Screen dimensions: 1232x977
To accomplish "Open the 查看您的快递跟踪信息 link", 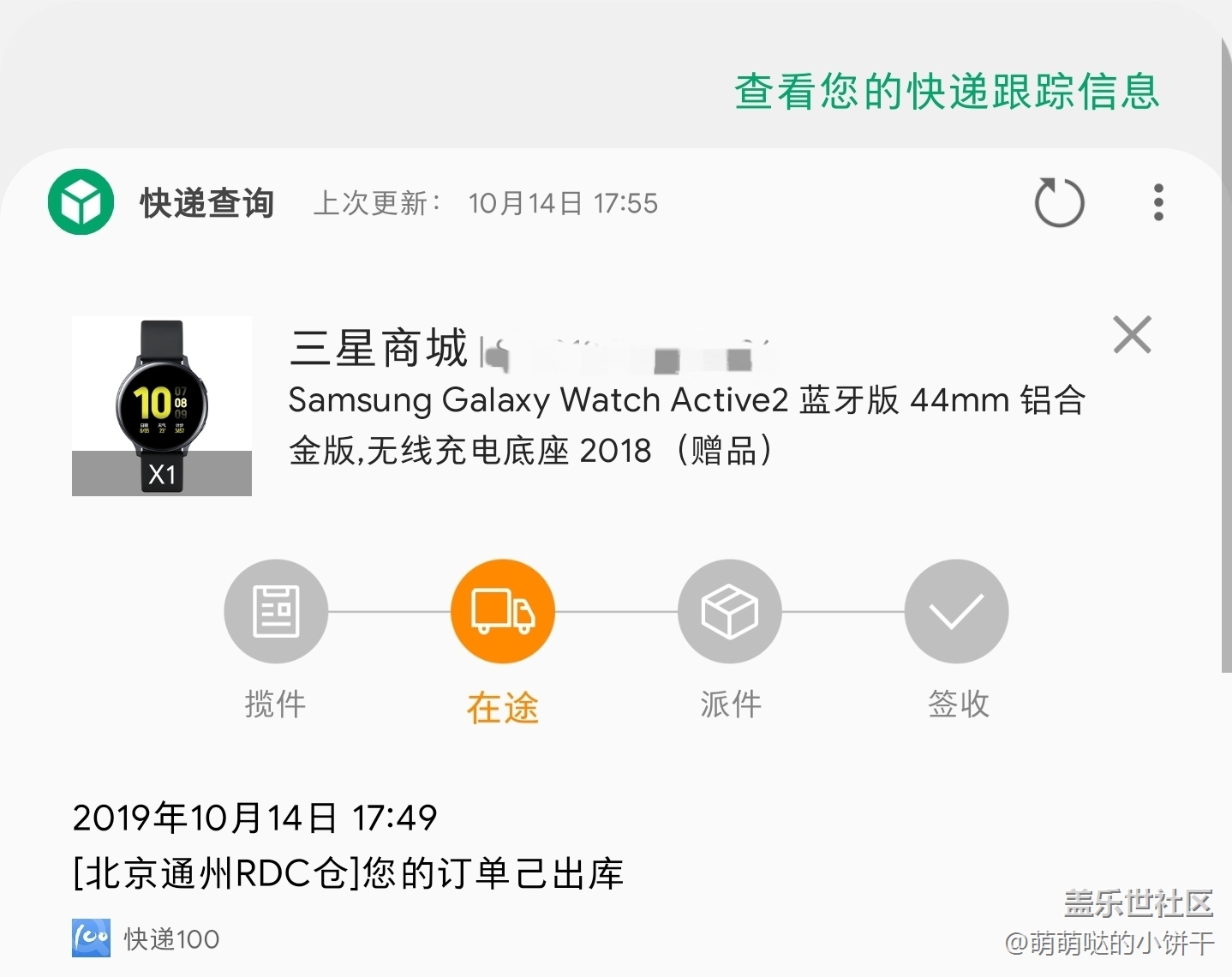I will 947,92.
